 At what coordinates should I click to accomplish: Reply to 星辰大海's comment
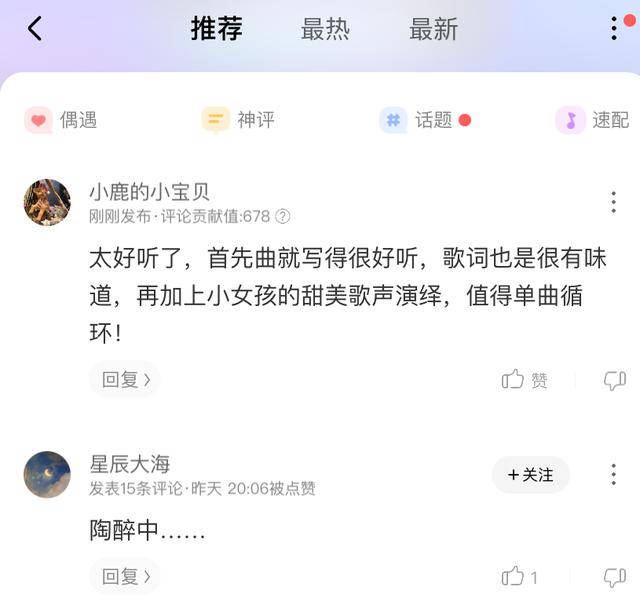click(125, 576)
